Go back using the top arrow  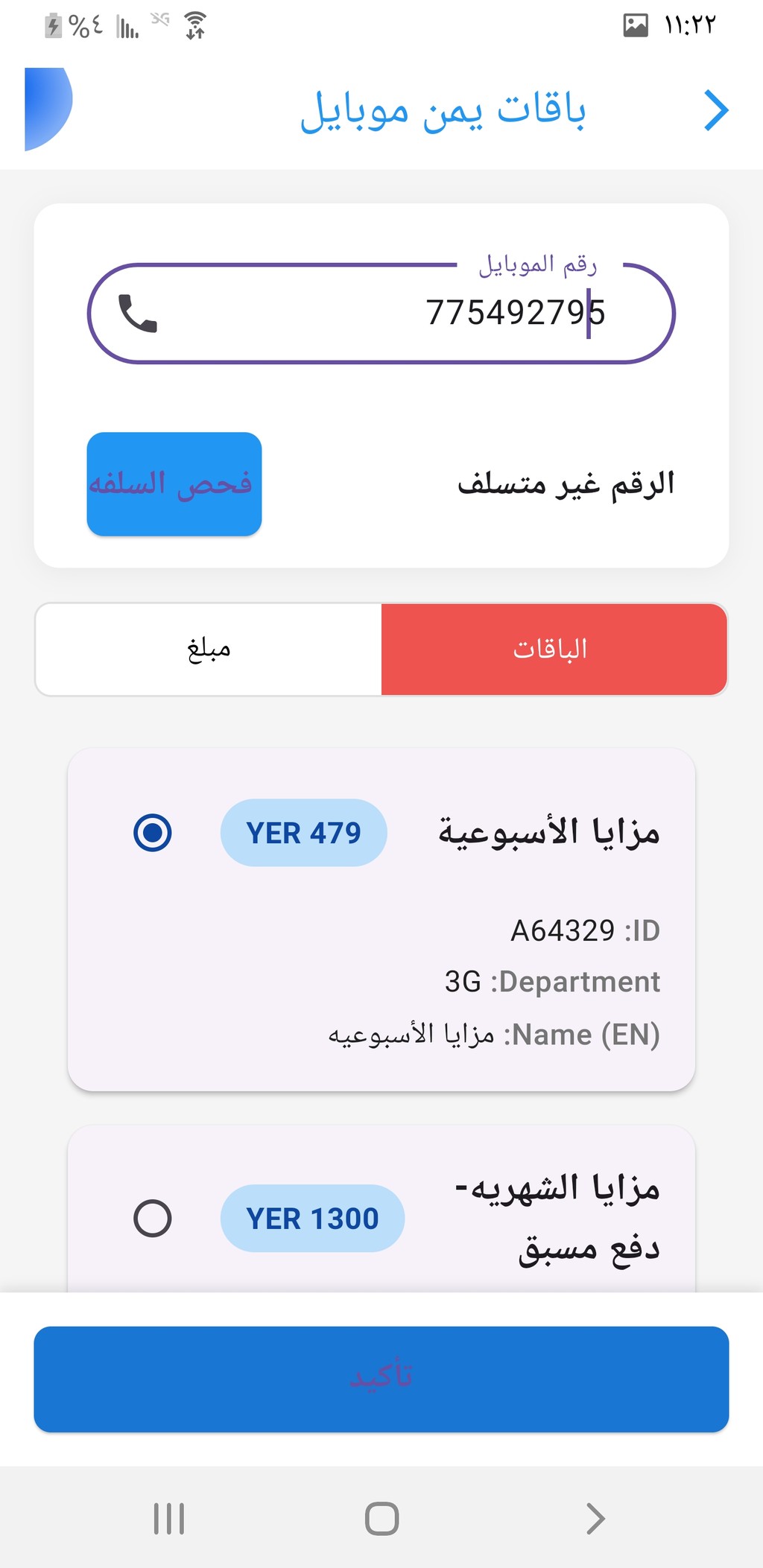(x=715, y=111)
